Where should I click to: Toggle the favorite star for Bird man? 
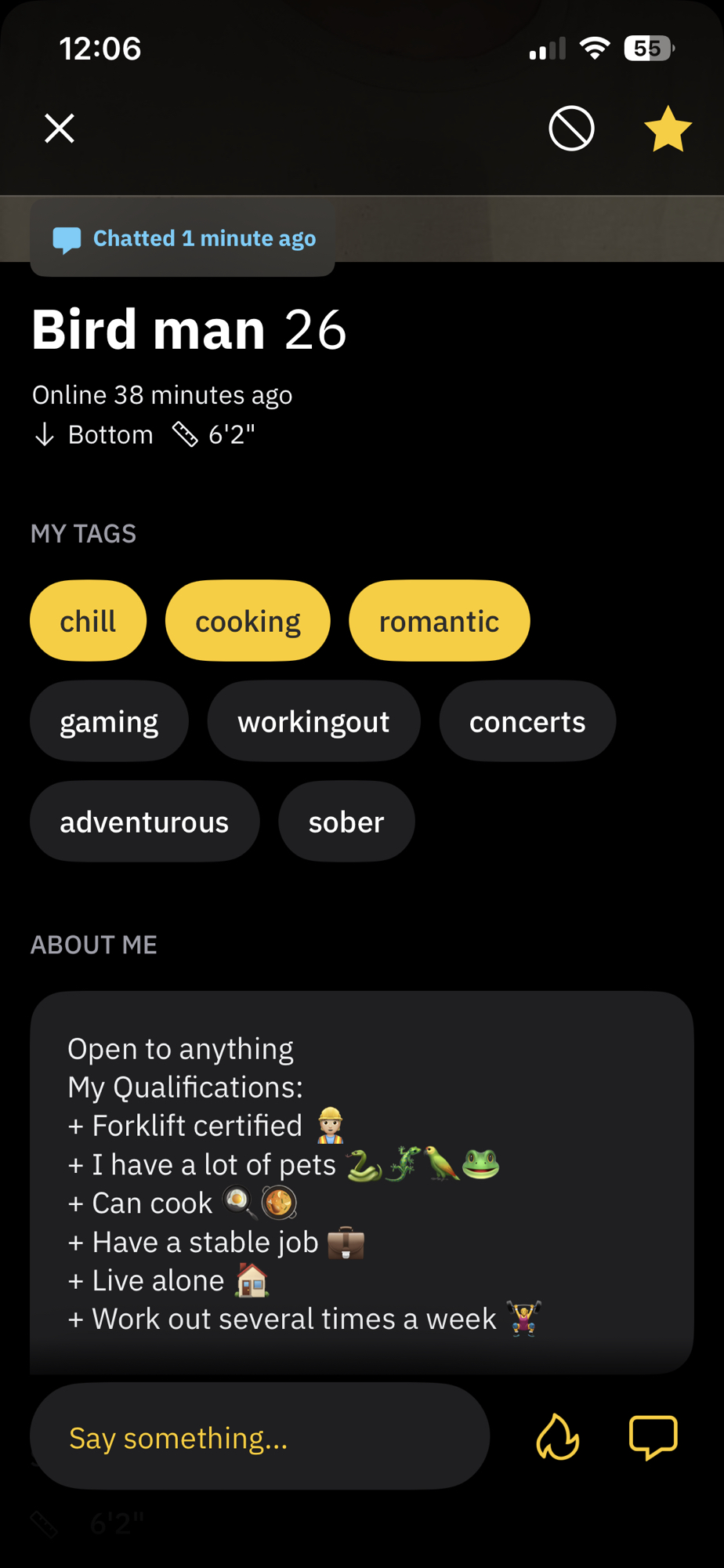click(668, 129)
